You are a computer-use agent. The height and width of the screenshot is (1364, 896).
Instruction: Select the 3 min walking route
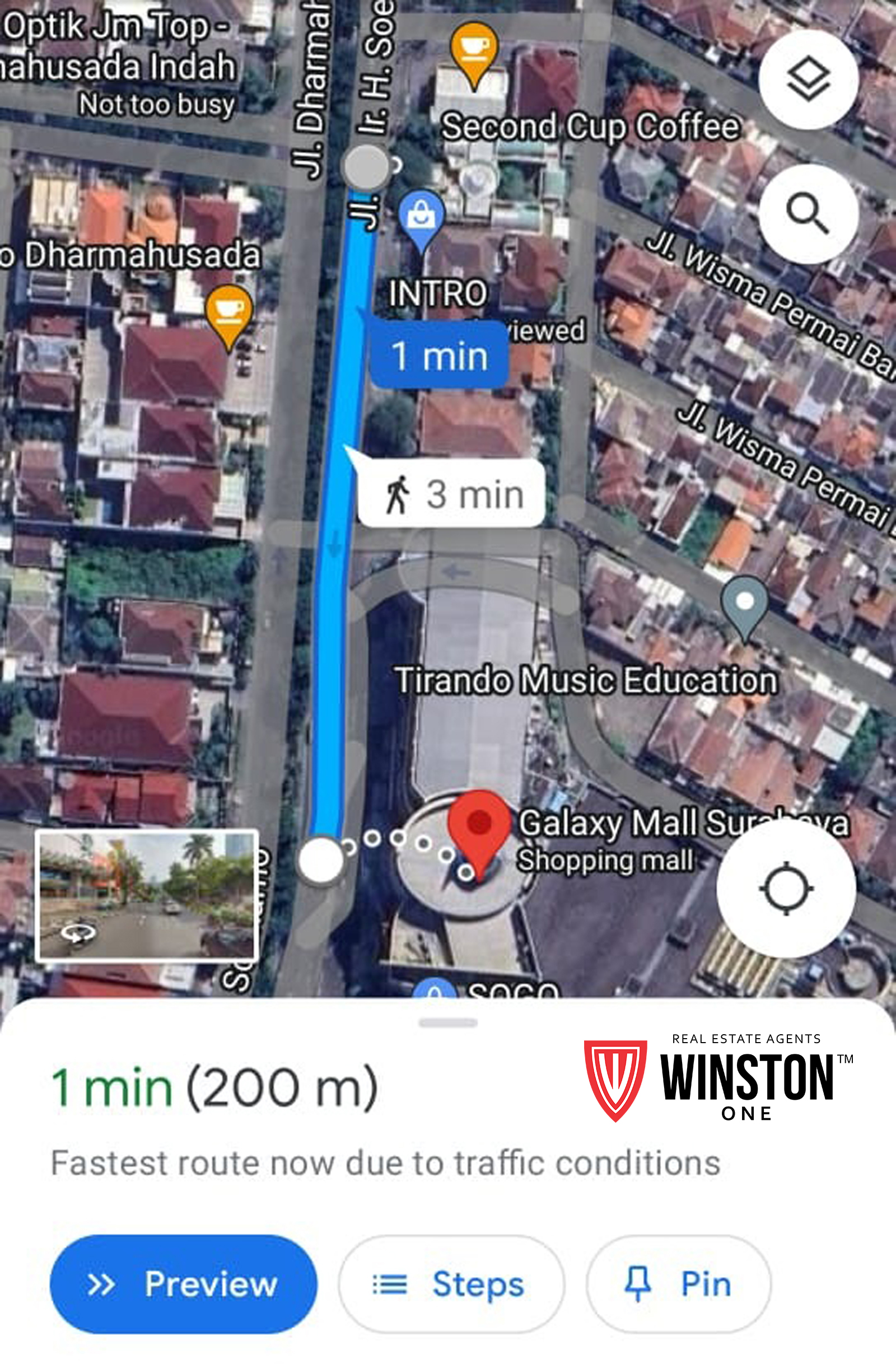click(451, 494)
